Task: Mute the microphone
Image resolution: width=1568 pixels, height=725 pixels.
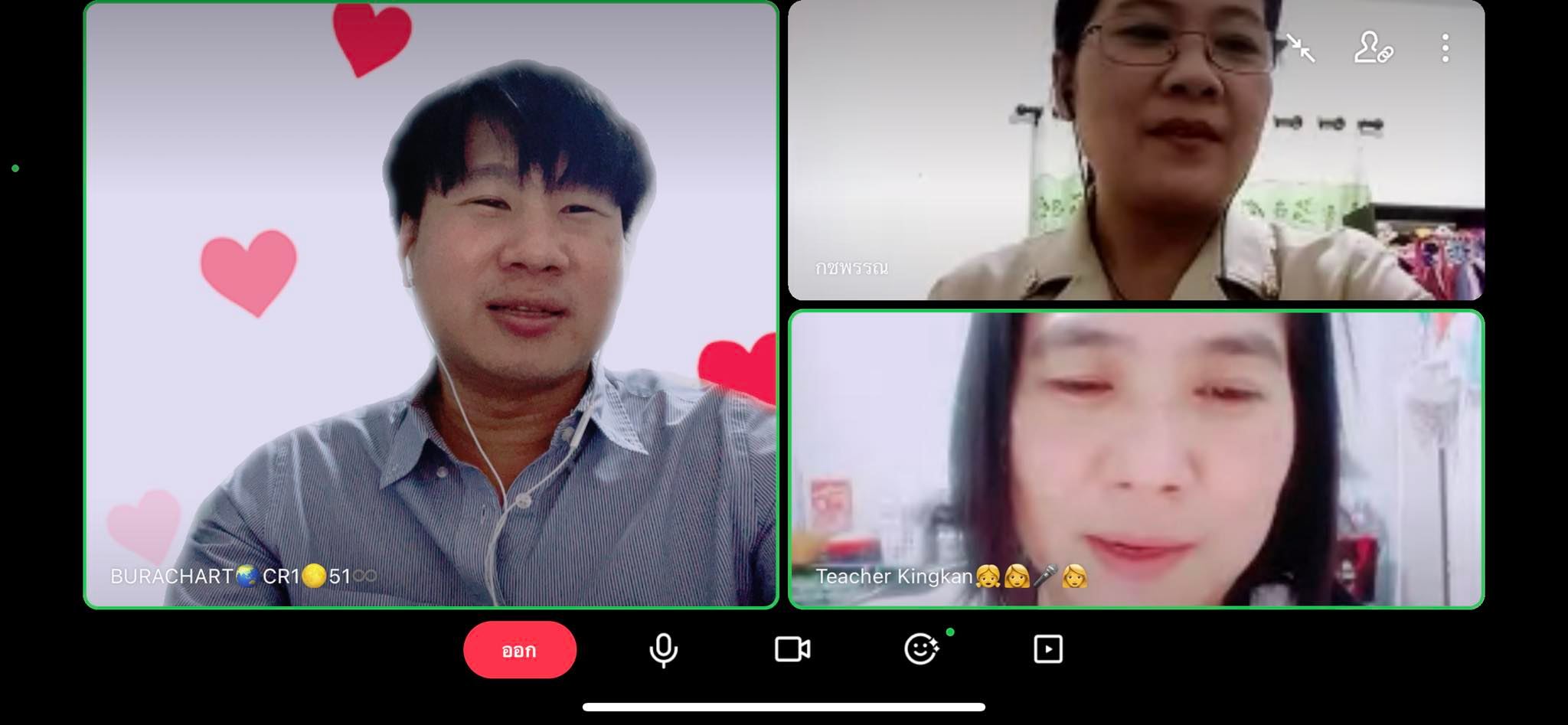Action: [663, 650]
